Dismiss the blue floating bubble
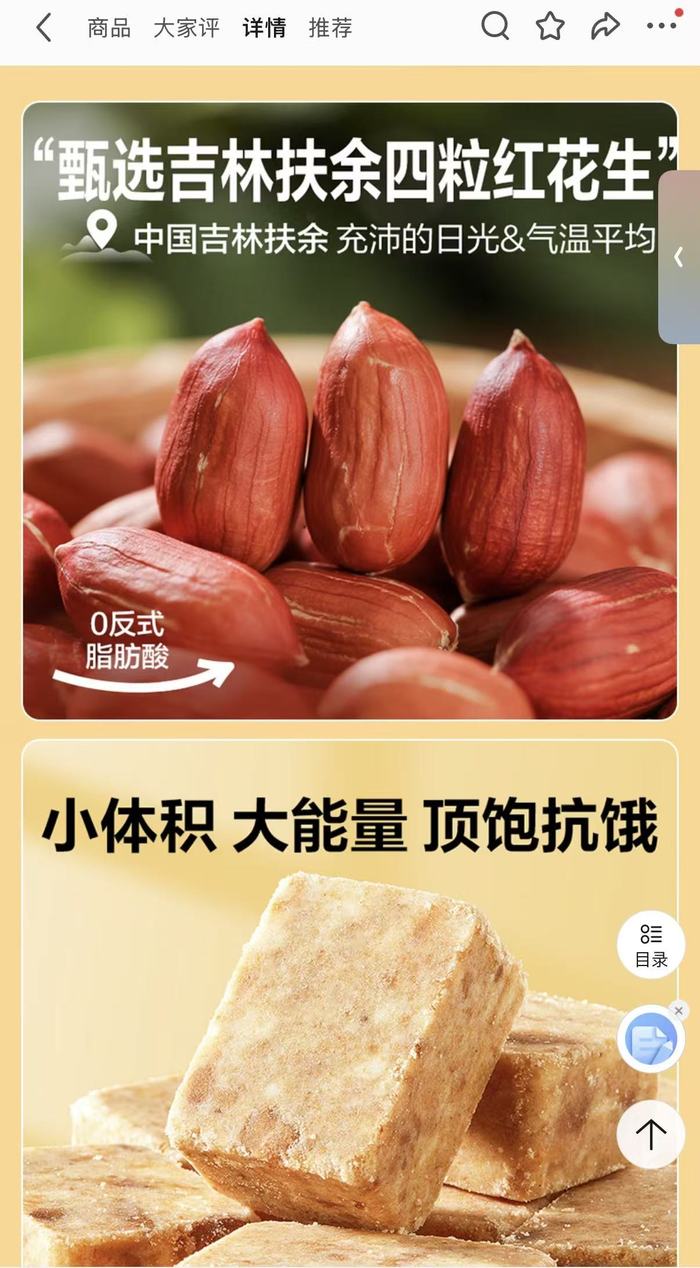700x1268 pixels. point(679,1011)
